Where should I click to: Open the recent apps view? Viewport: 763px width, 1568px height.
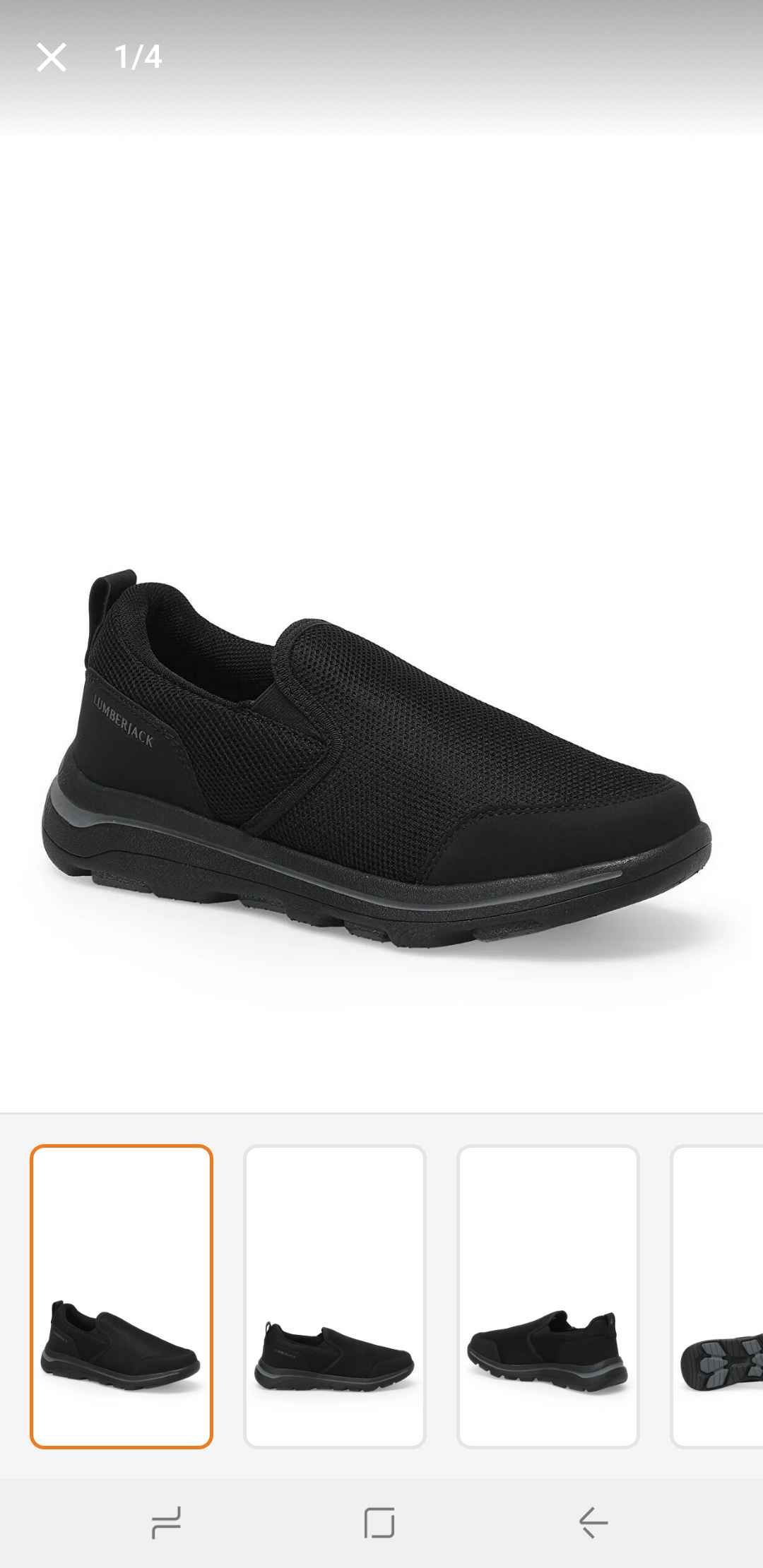pyautogui.click(x=167, y=1522)
